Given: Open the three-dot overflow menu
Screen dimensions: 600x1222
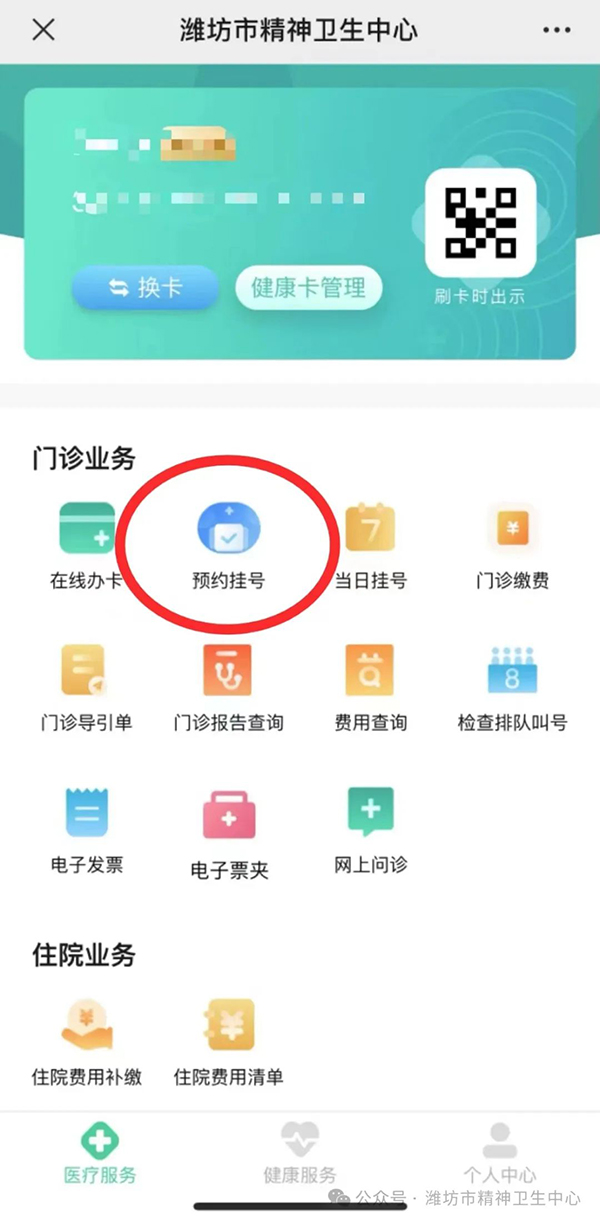Looking at the screenshot, I should [x=557, y=30].
